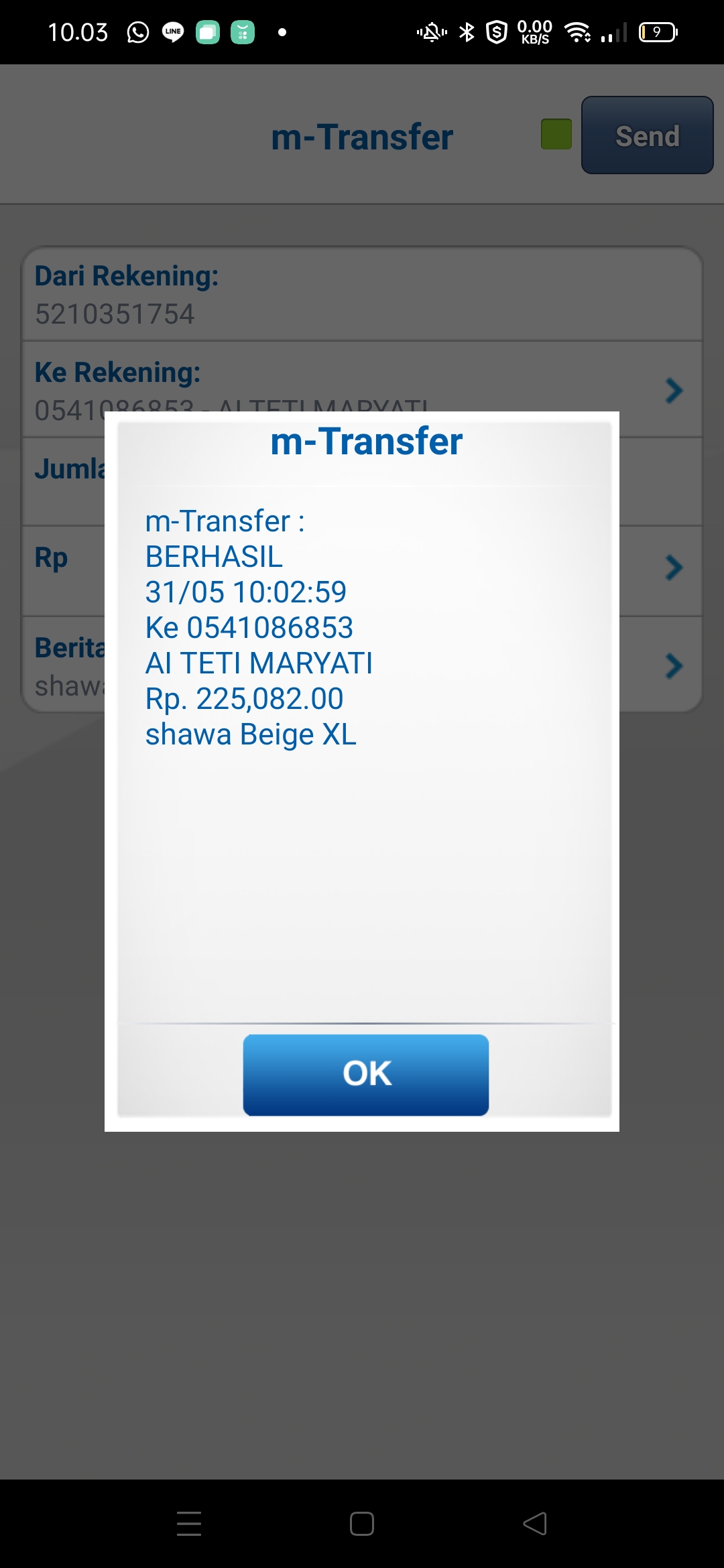This screenshot has width=724, height=1568.
Task: Open the Berita row chevron
Action: point(674,666)
